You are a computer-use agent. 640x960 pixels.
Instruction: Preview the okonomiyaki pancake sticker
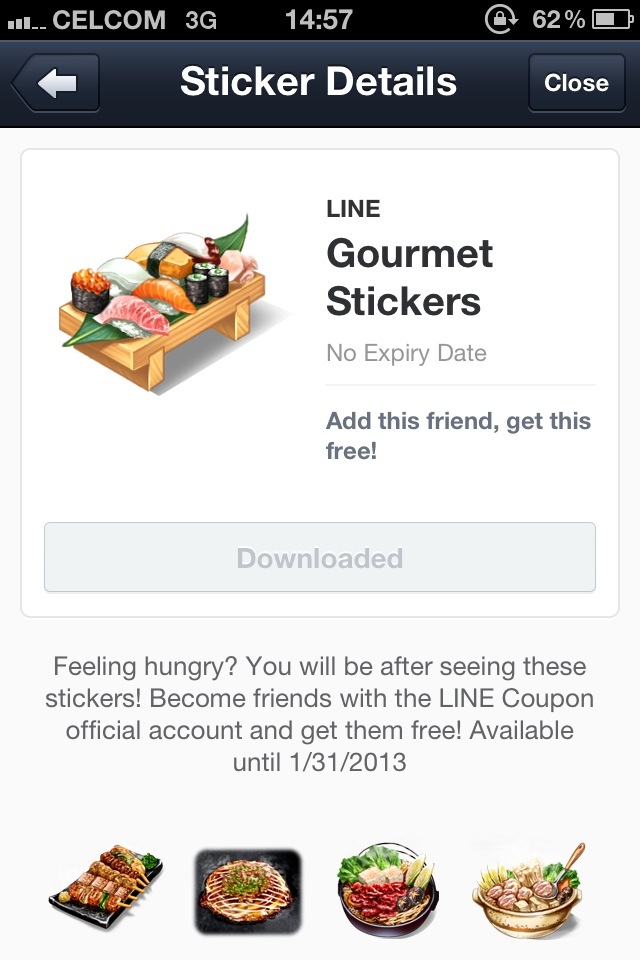click(247, 892)
